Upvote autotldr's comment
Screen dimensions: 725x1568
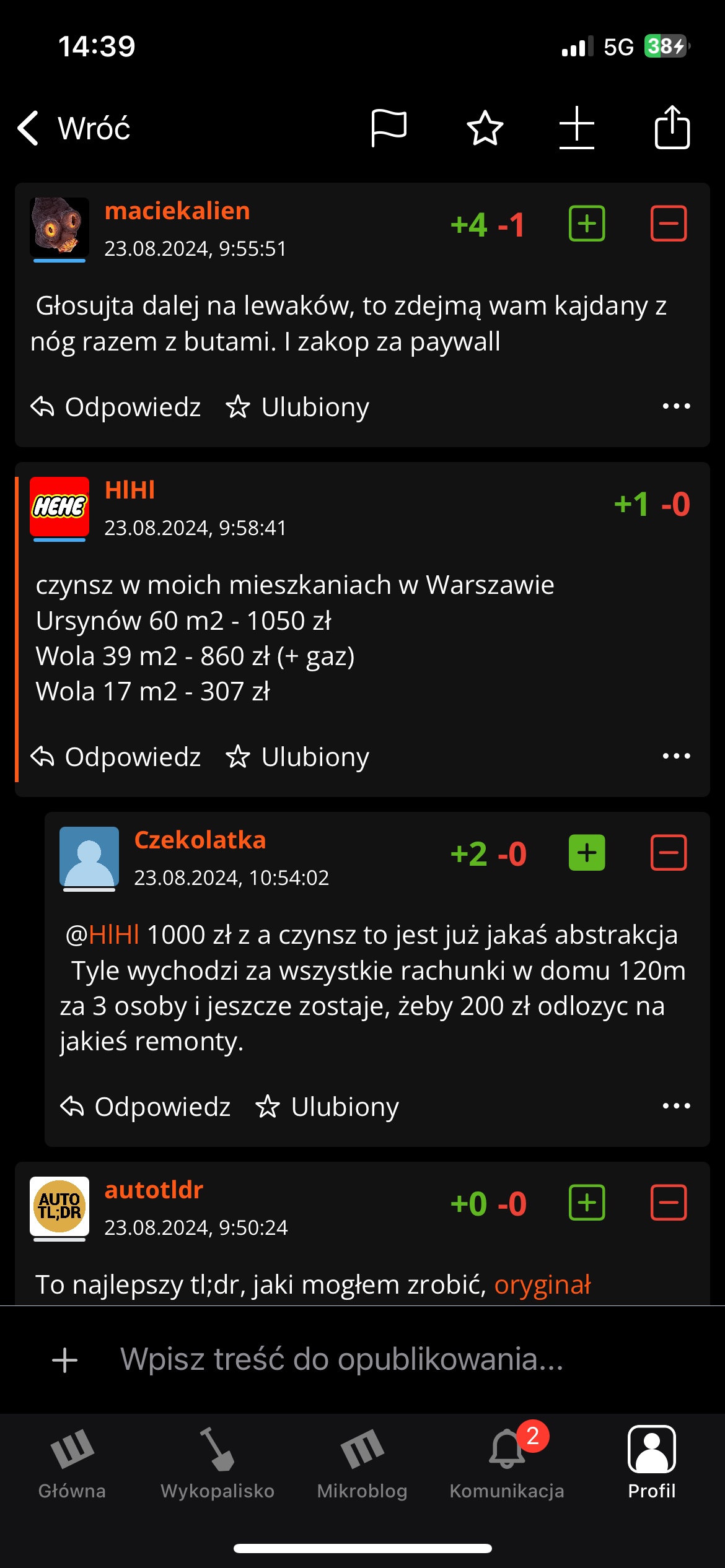[587, 1203]
